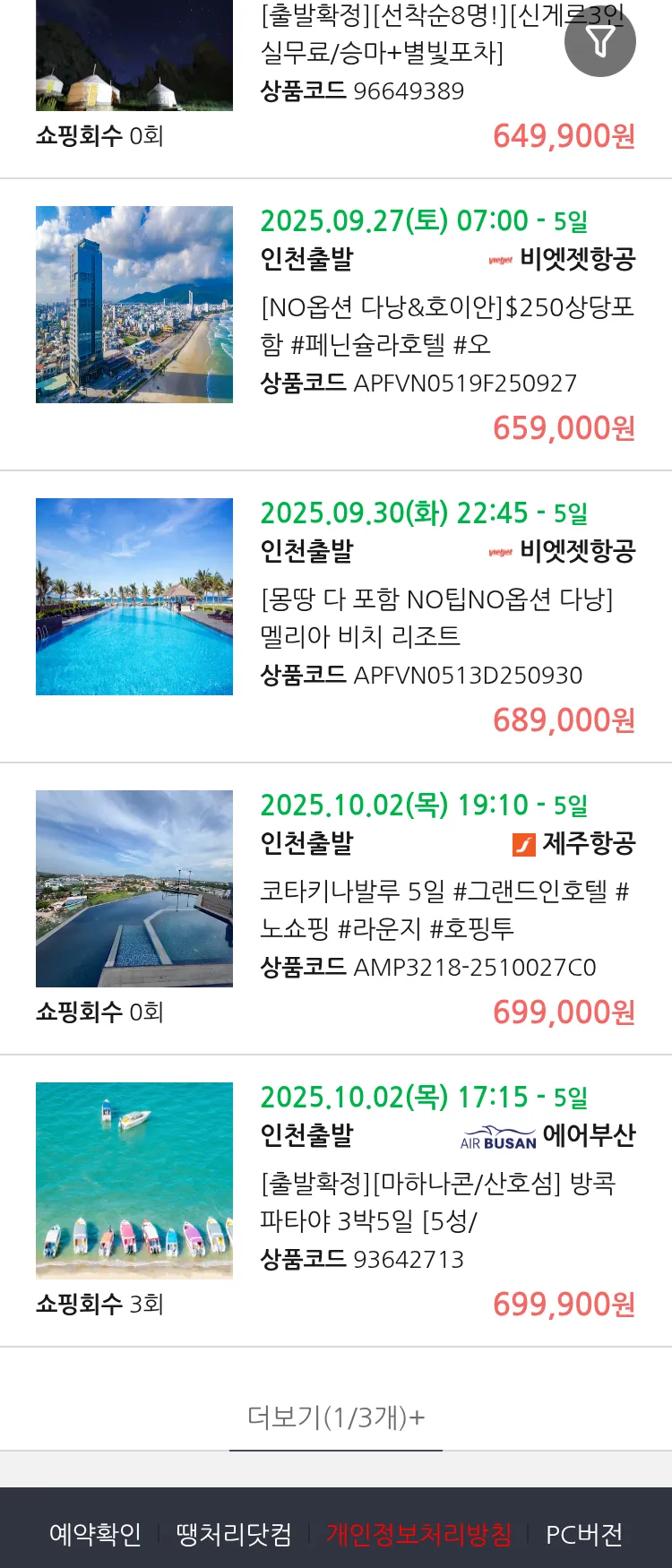This screenshot has width=672, height=1568.
Task: Open the 땡처리닷컴 footer link
Action: coord(234,1534)
